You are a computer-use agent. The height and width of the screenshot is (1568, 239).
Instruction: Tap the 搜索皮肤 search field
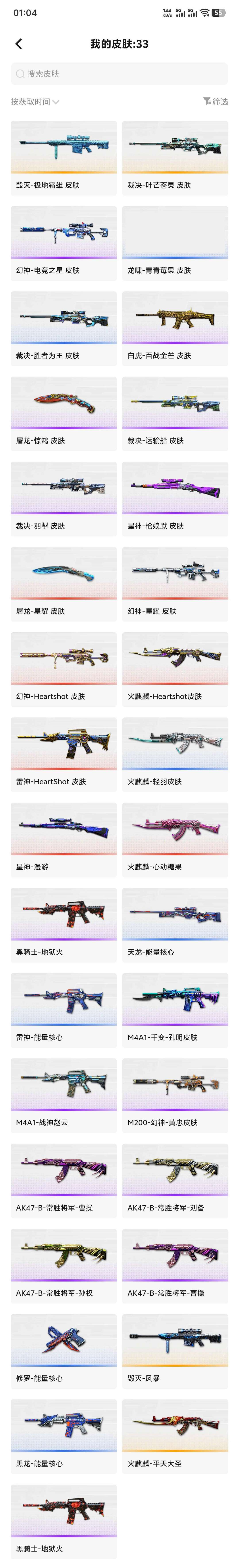tap(119, 74)
